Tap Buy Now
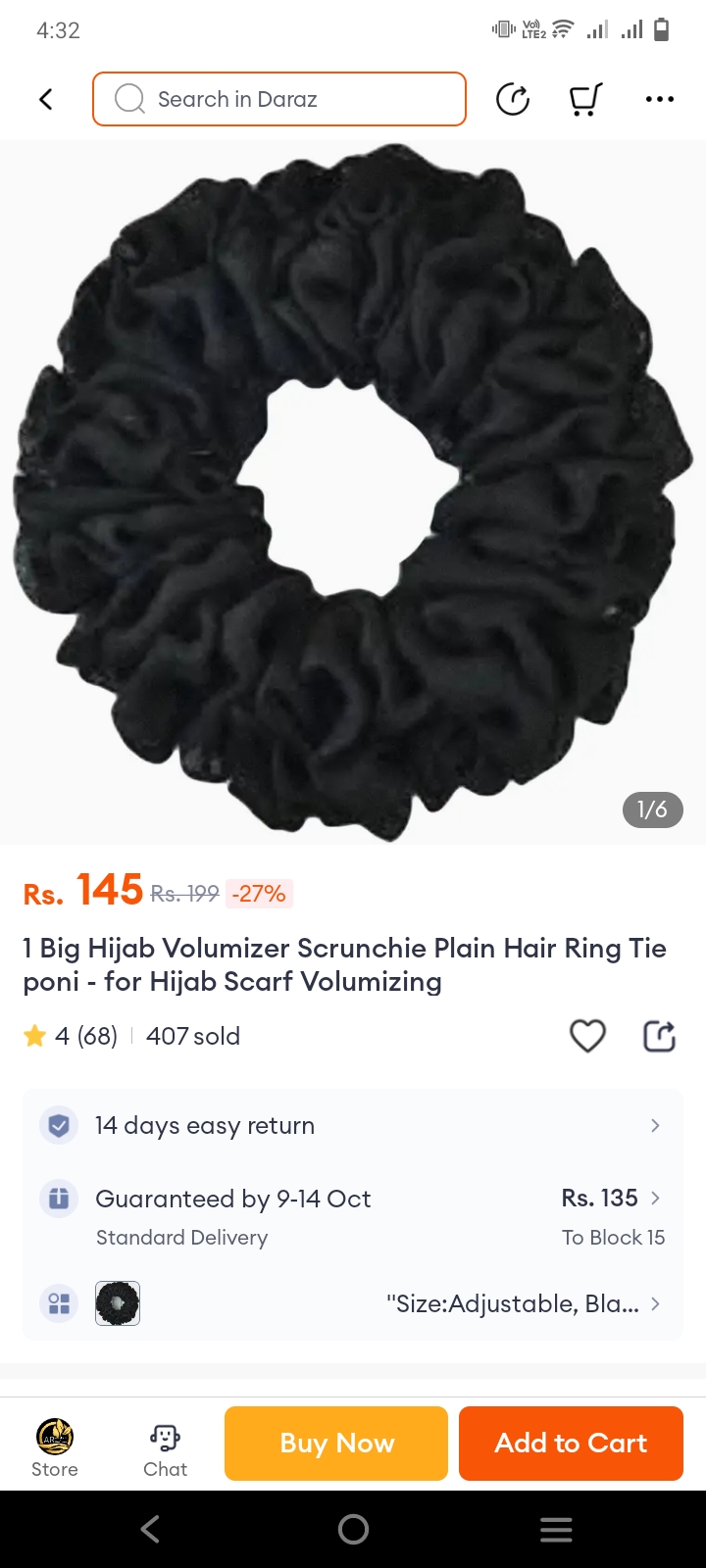 tap(336, 1443)
